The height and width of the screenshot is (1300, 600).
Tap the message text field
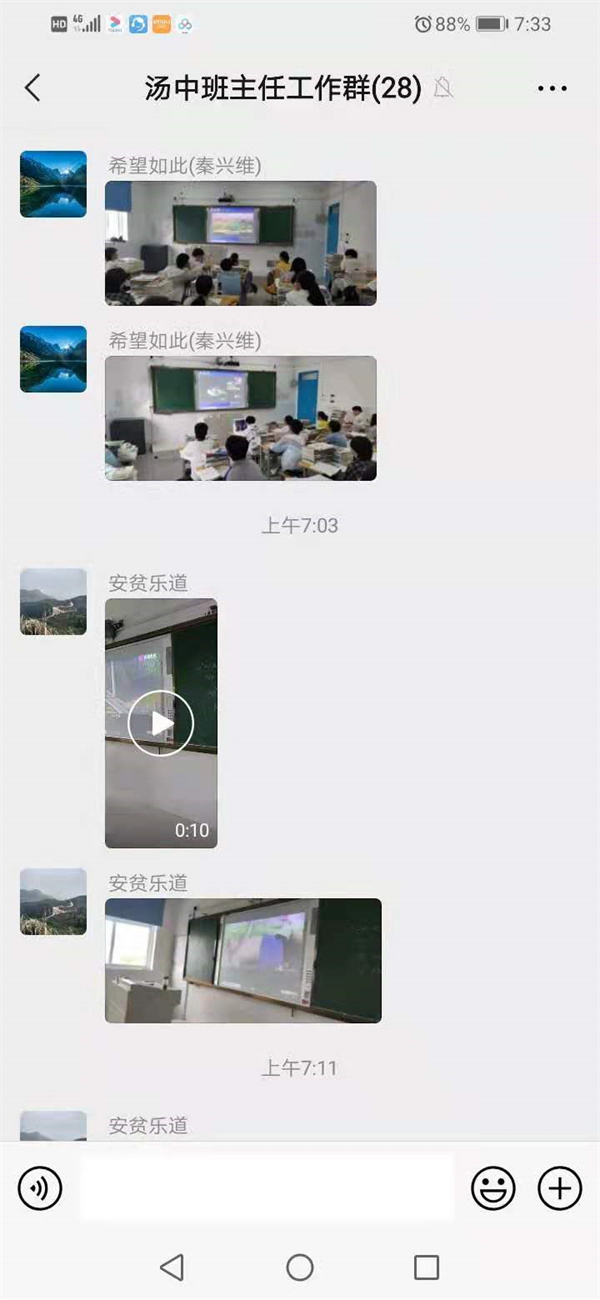pos(266,1188)
